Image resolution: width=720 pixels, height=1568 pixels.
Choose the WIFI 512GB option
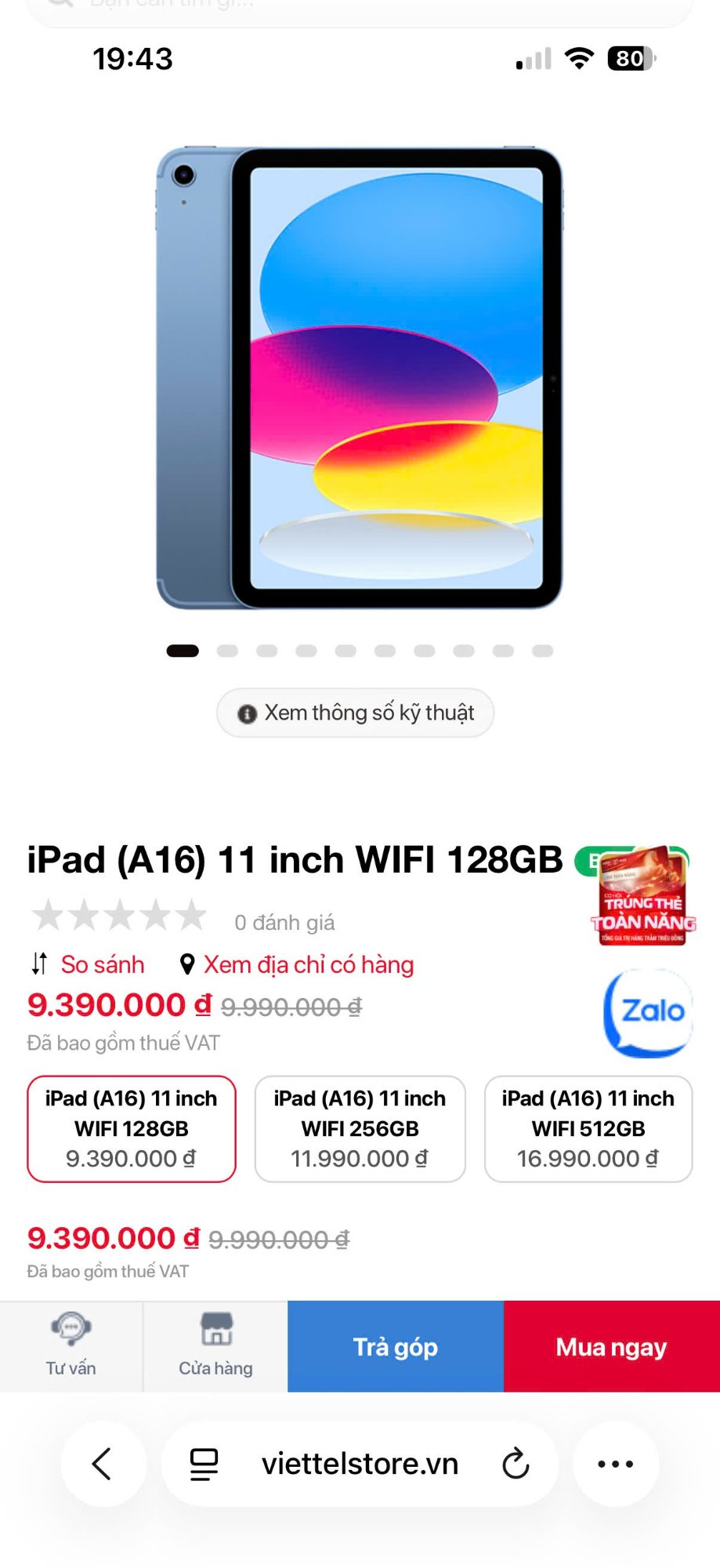588,1128
